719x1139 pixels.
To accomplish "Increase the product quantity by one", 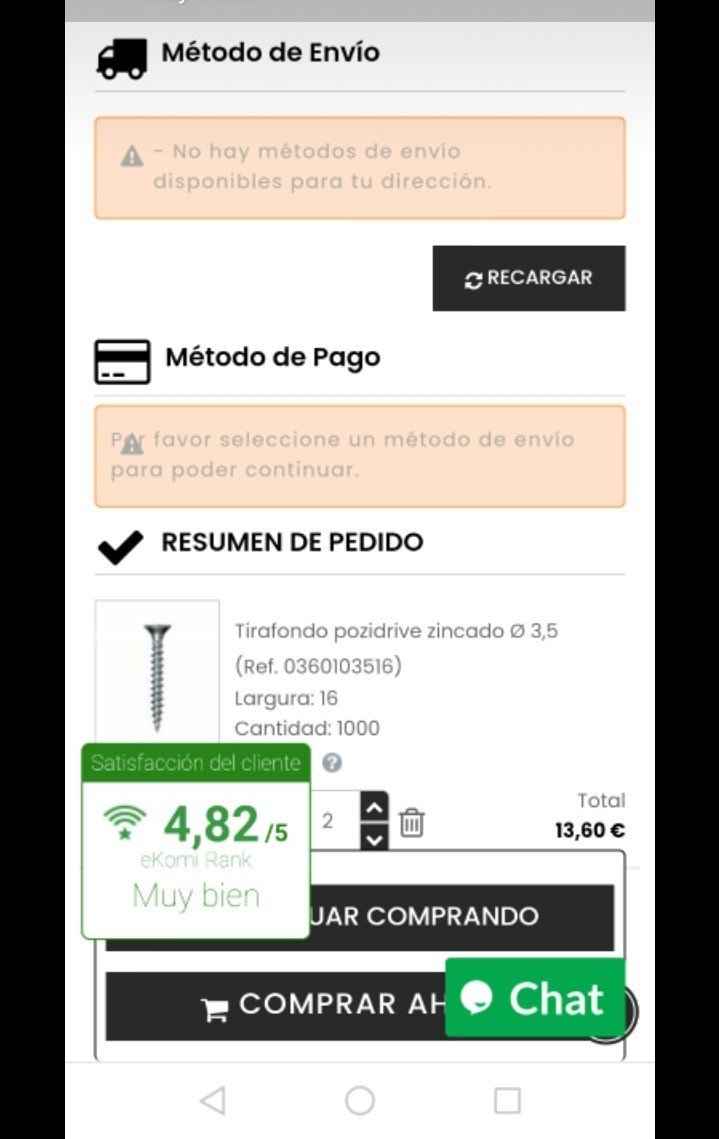I will pyautogui.click(x=374, y=806).
